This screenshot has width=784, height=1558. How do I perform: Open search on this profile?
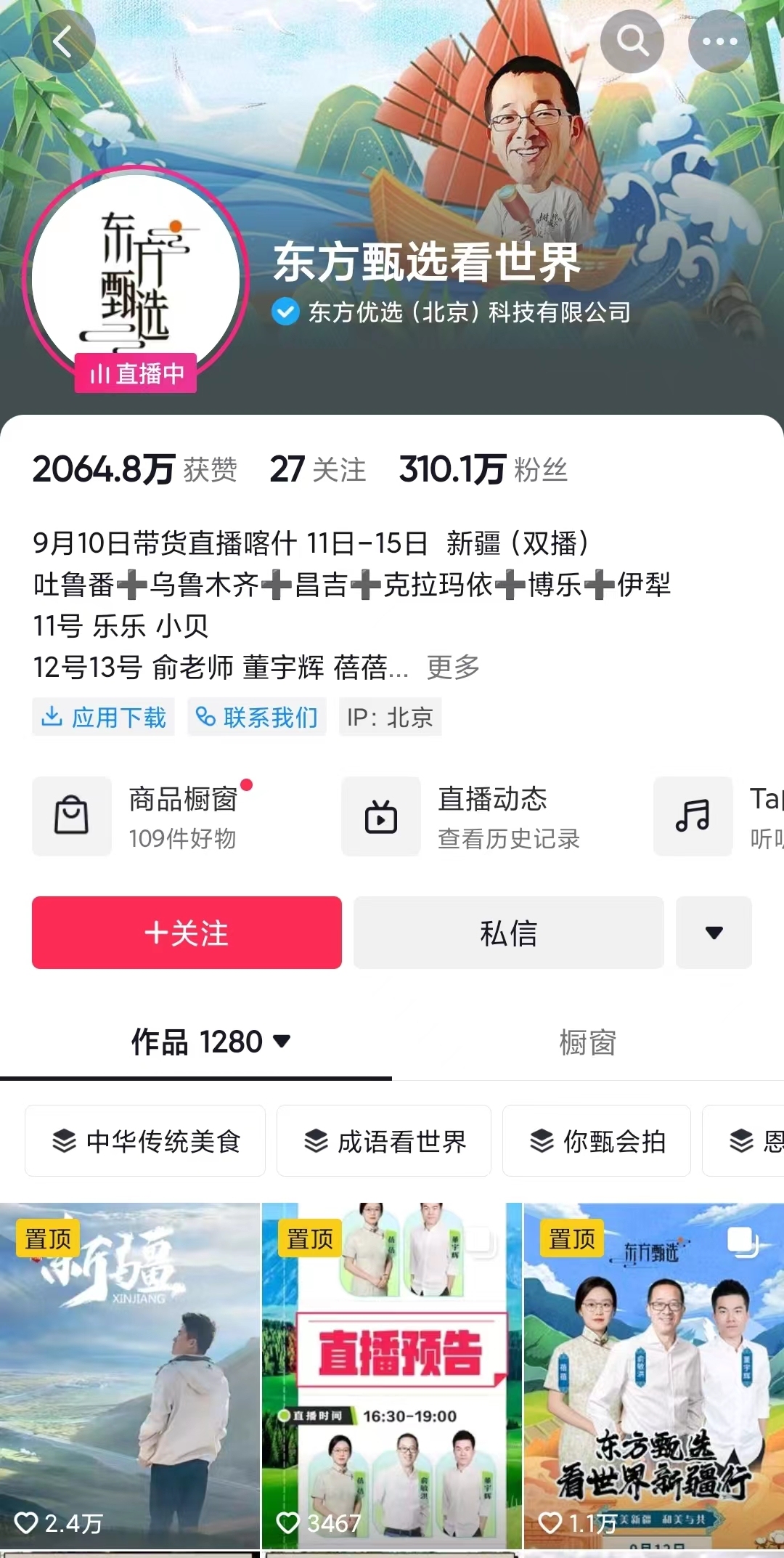point(632,41)
